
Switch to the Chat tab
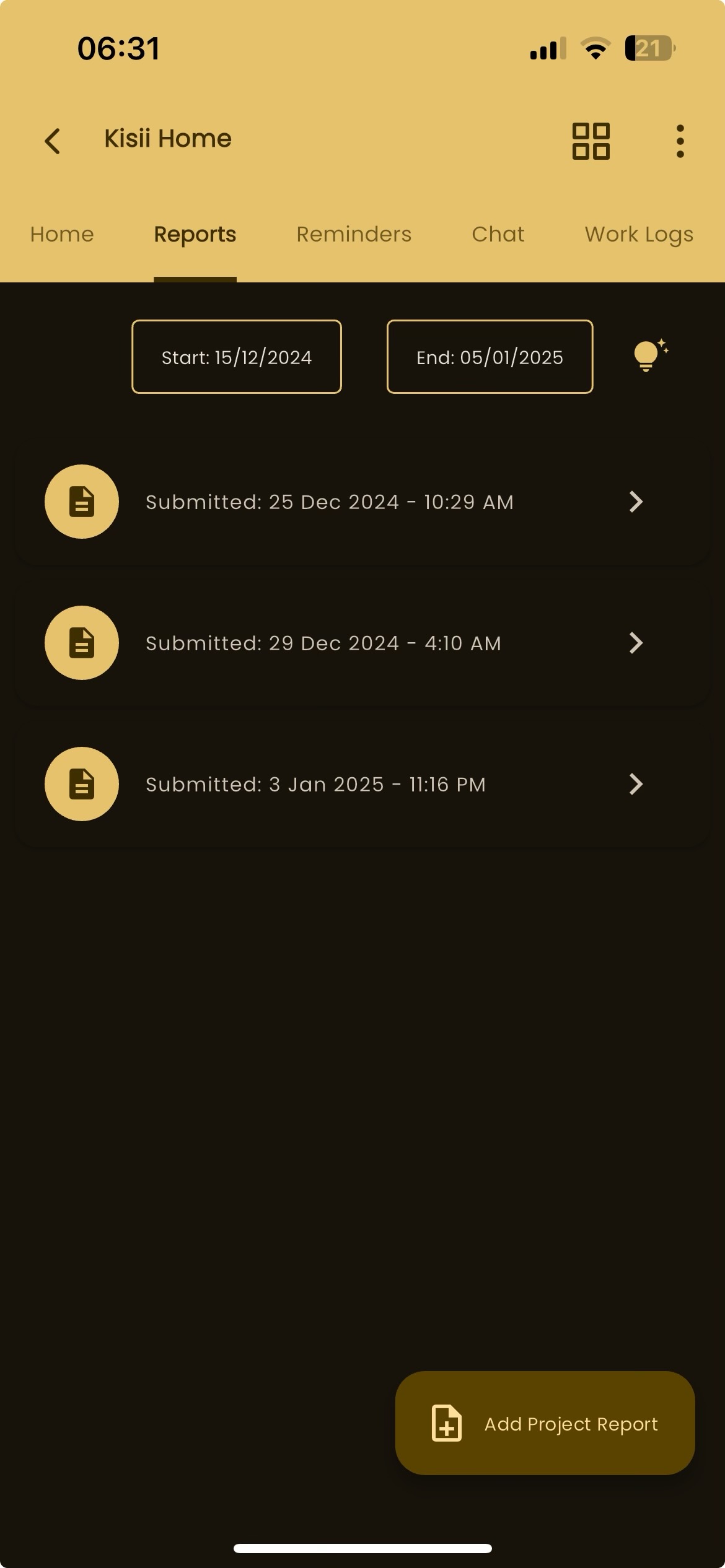498,234
